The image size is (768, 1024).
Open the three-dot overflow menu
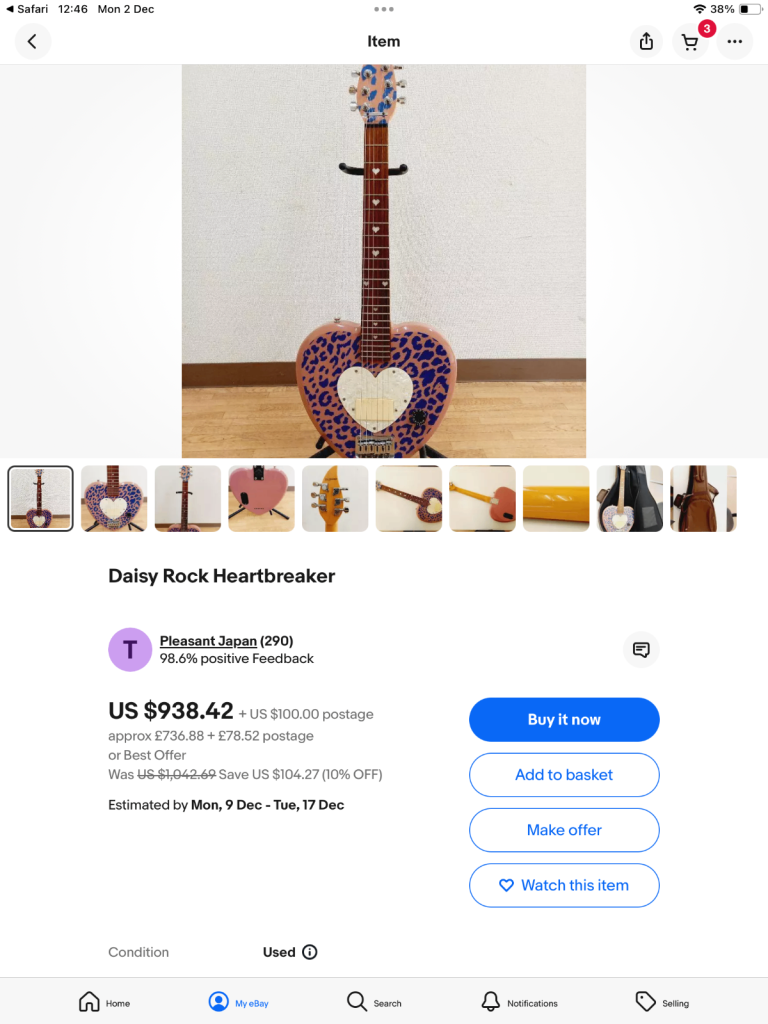pyautogui.click(x=735, y=42)
